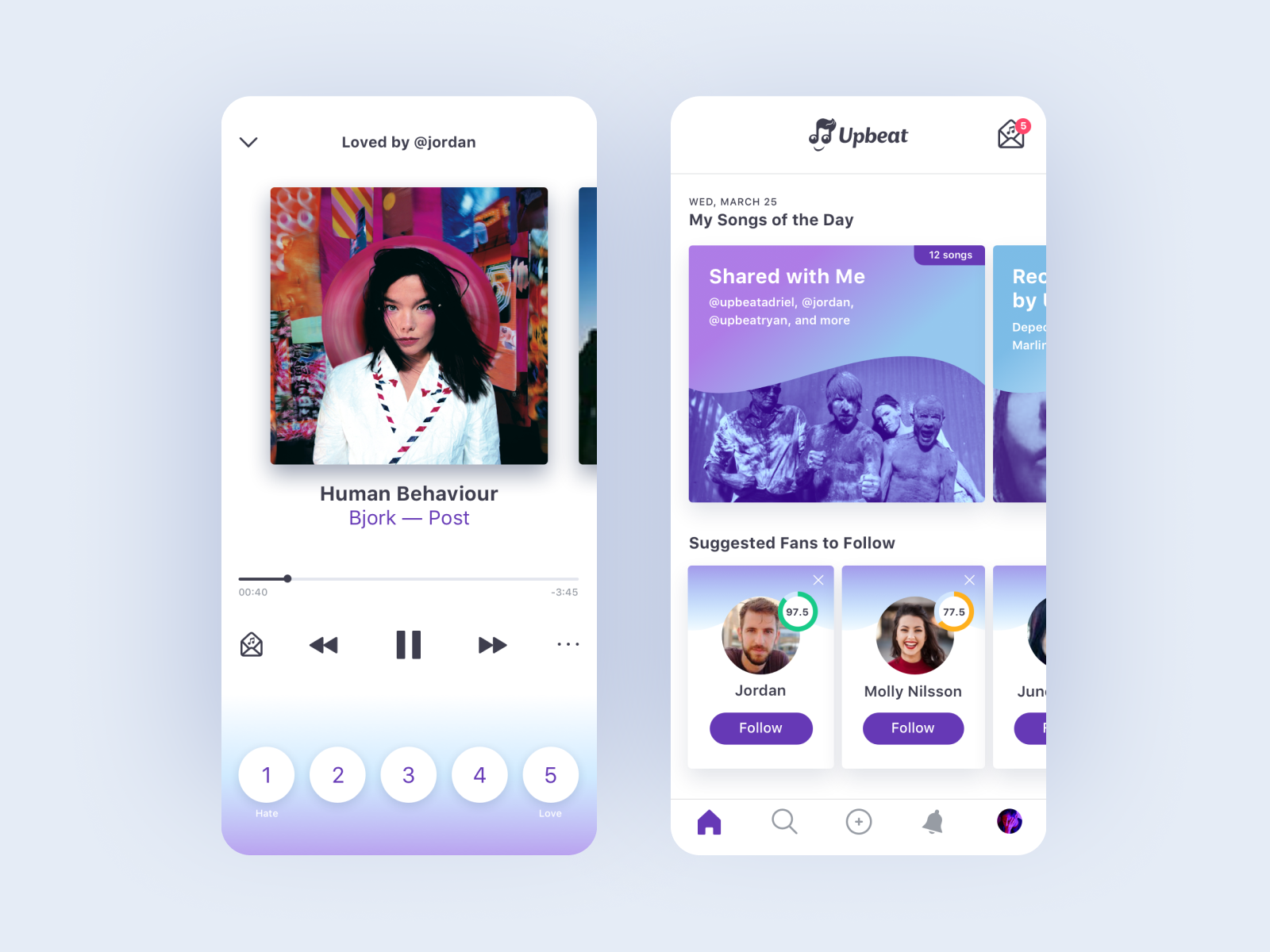This screenshot has width=1270, height=952.
Task: Open the player's three-dot options menu
Action: coord(568,644)
